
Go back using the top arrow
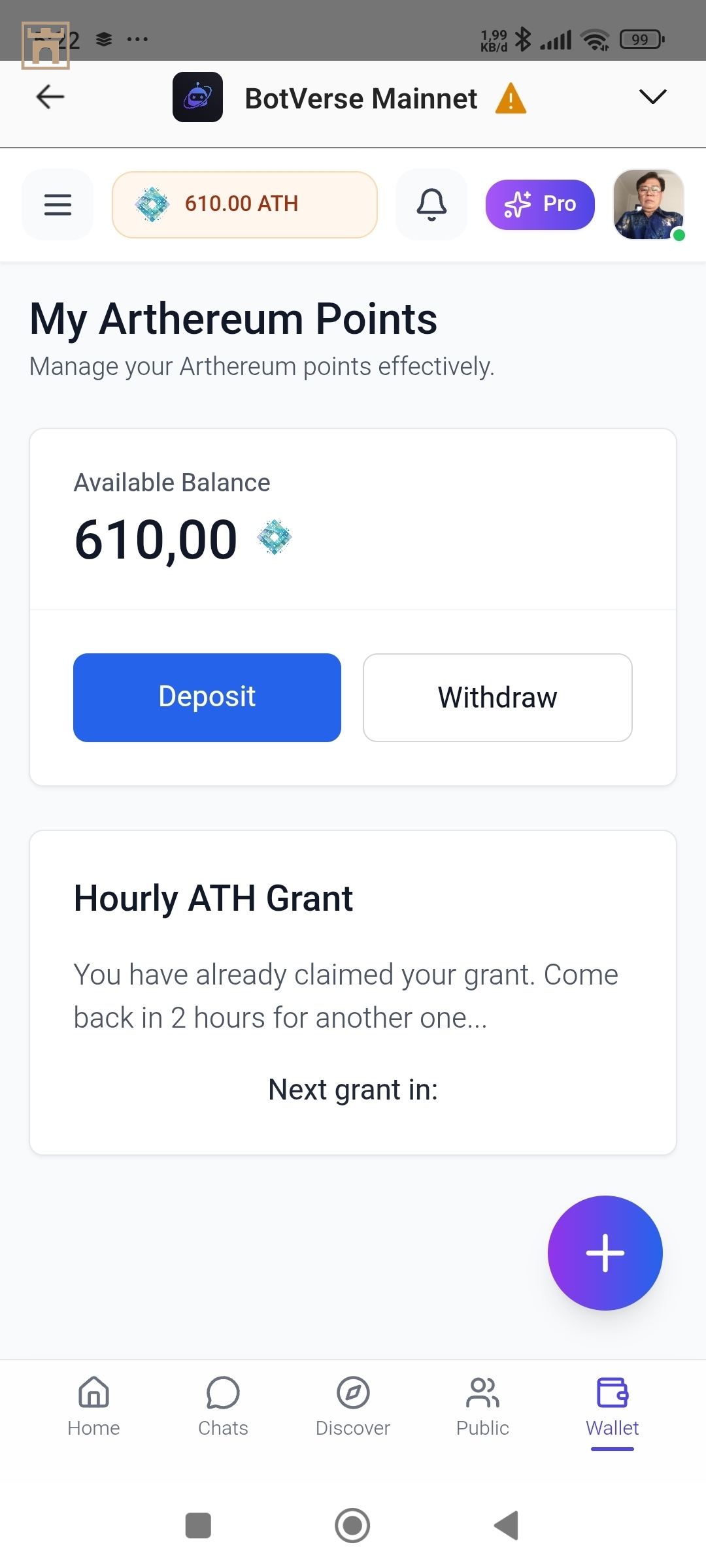coord(50,97)
